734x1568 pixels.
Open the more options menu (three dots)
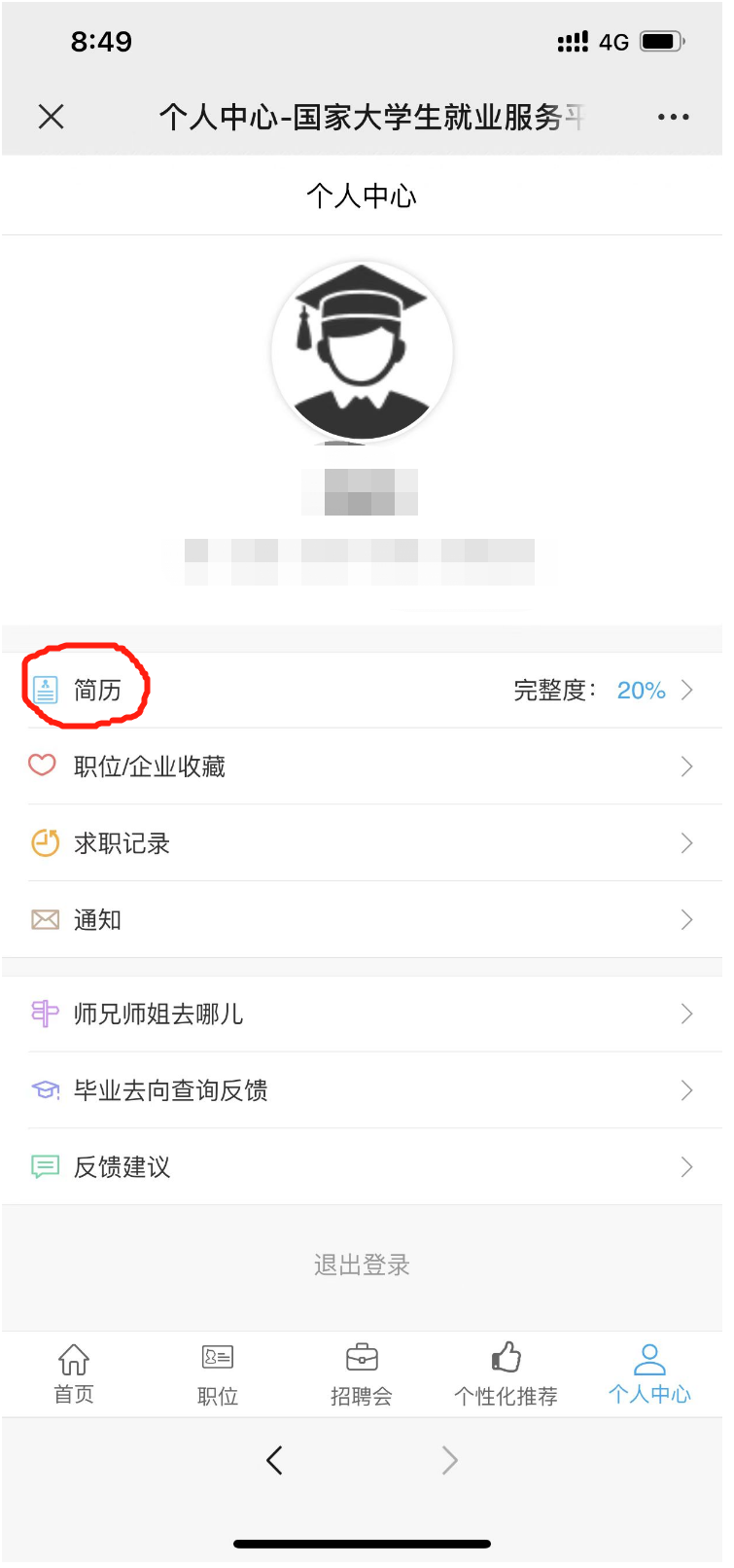(674, 116)
